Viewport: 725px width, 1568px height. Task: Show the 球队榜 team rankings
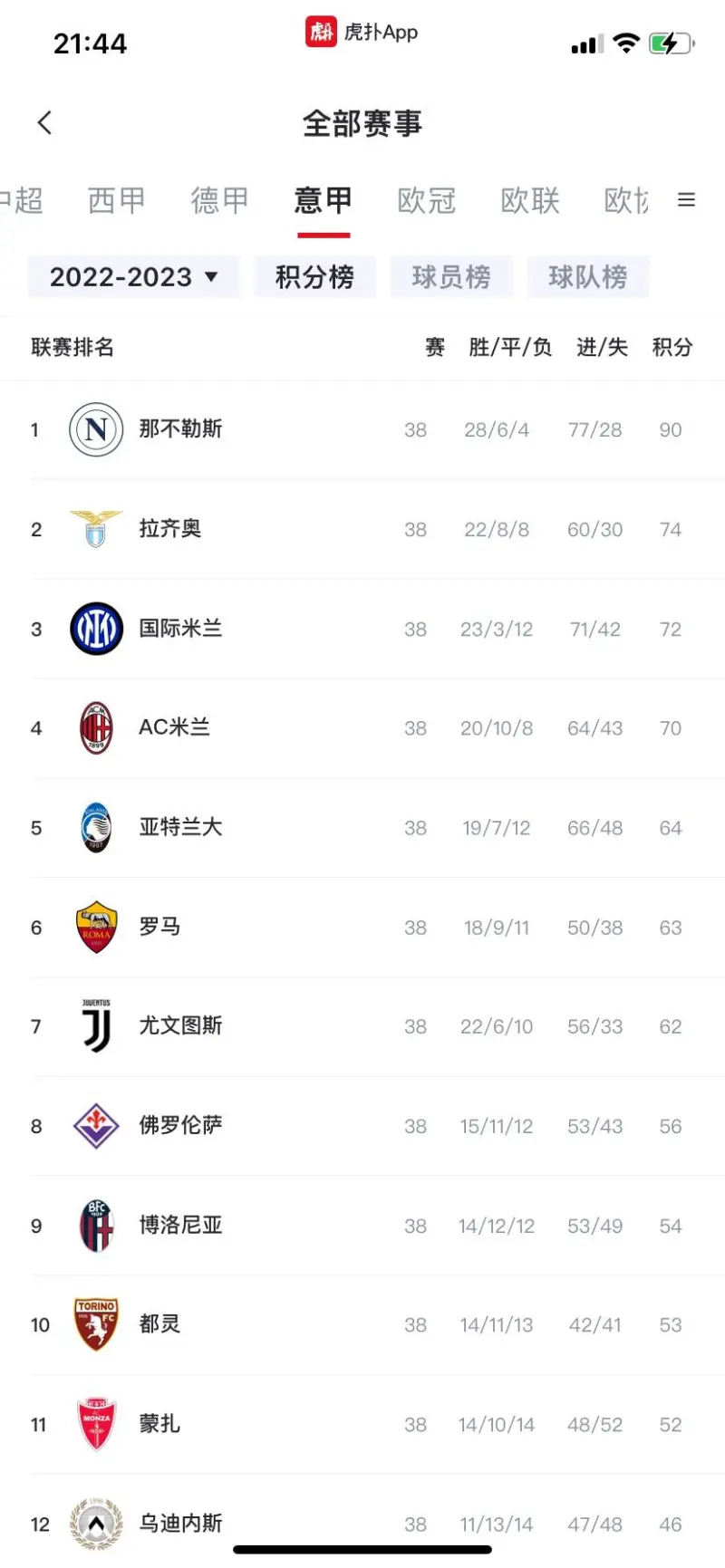588,276
